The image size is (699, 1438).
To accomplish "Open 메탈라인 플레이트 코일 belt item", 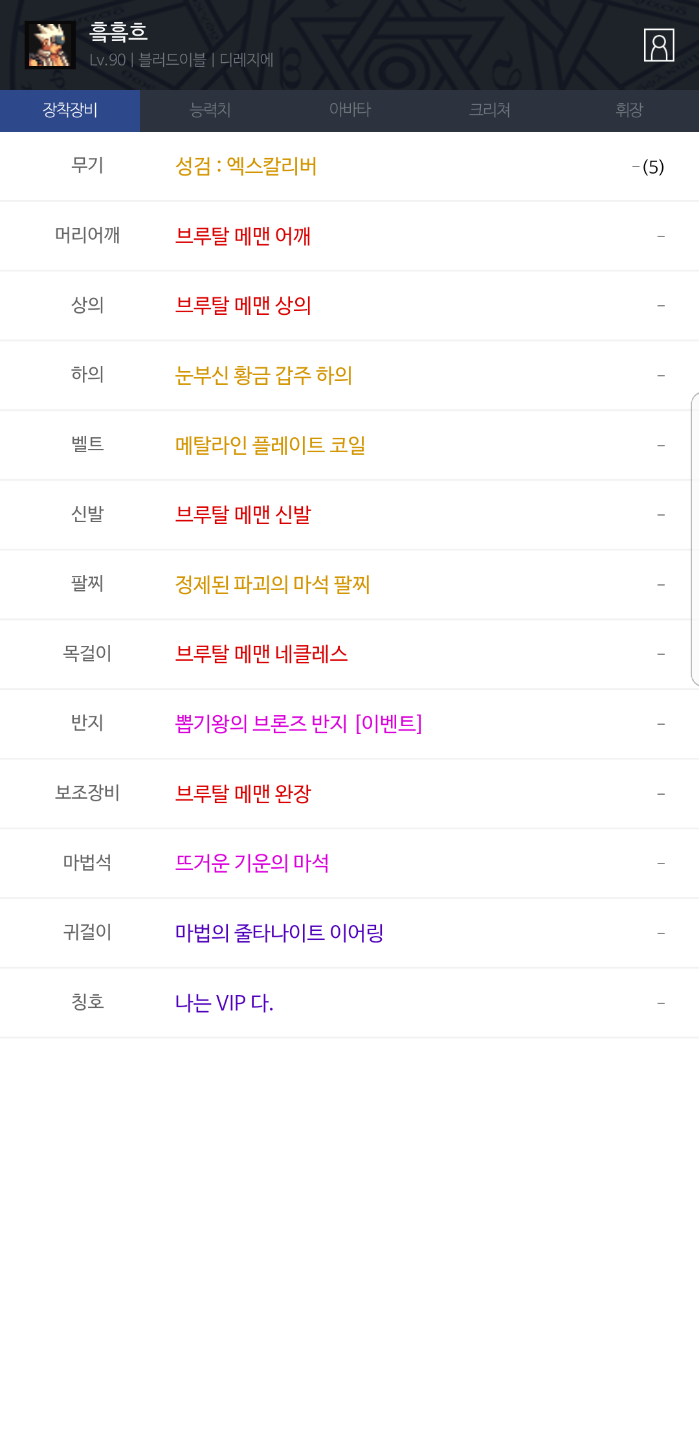I will point(270,445).
